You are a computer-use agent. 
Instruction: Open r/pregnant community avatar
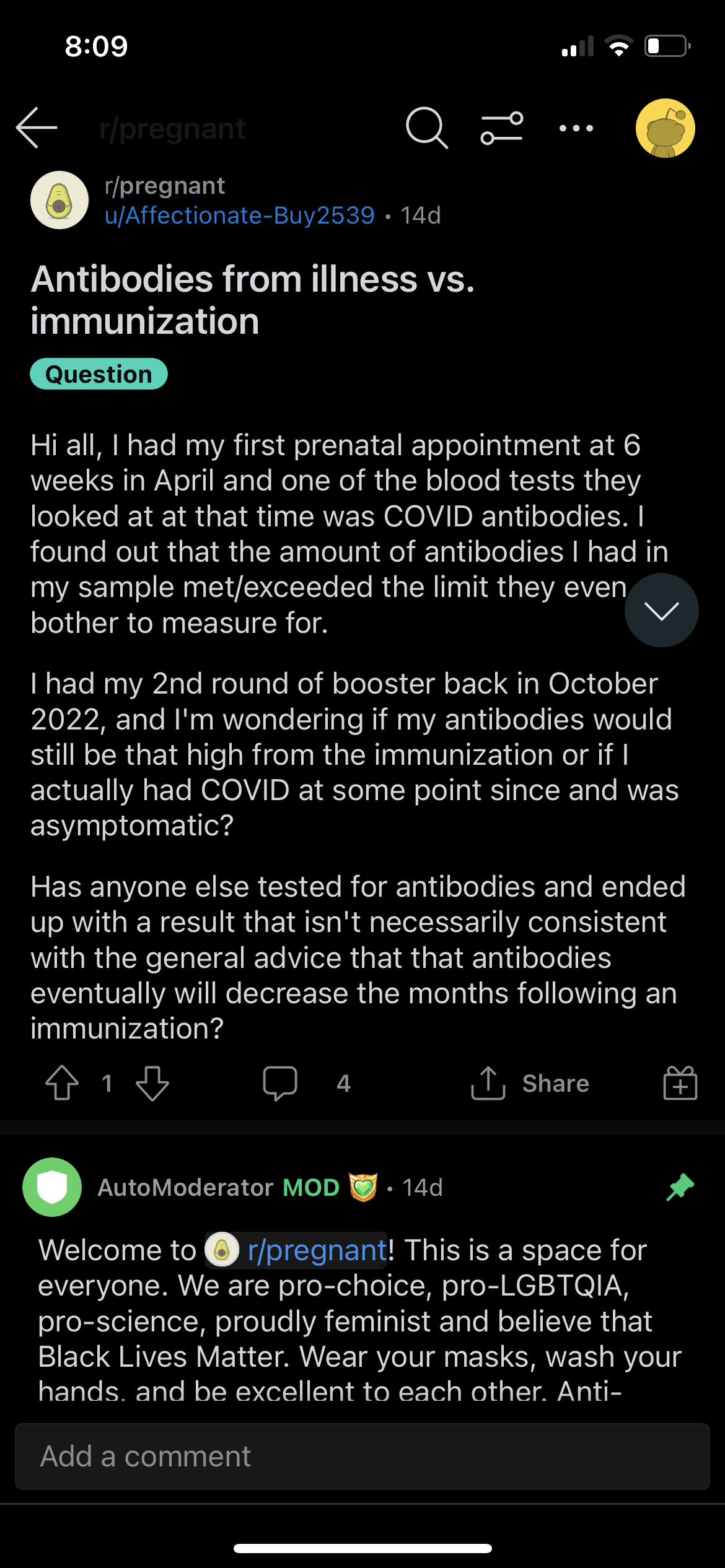tap(59, 200)
